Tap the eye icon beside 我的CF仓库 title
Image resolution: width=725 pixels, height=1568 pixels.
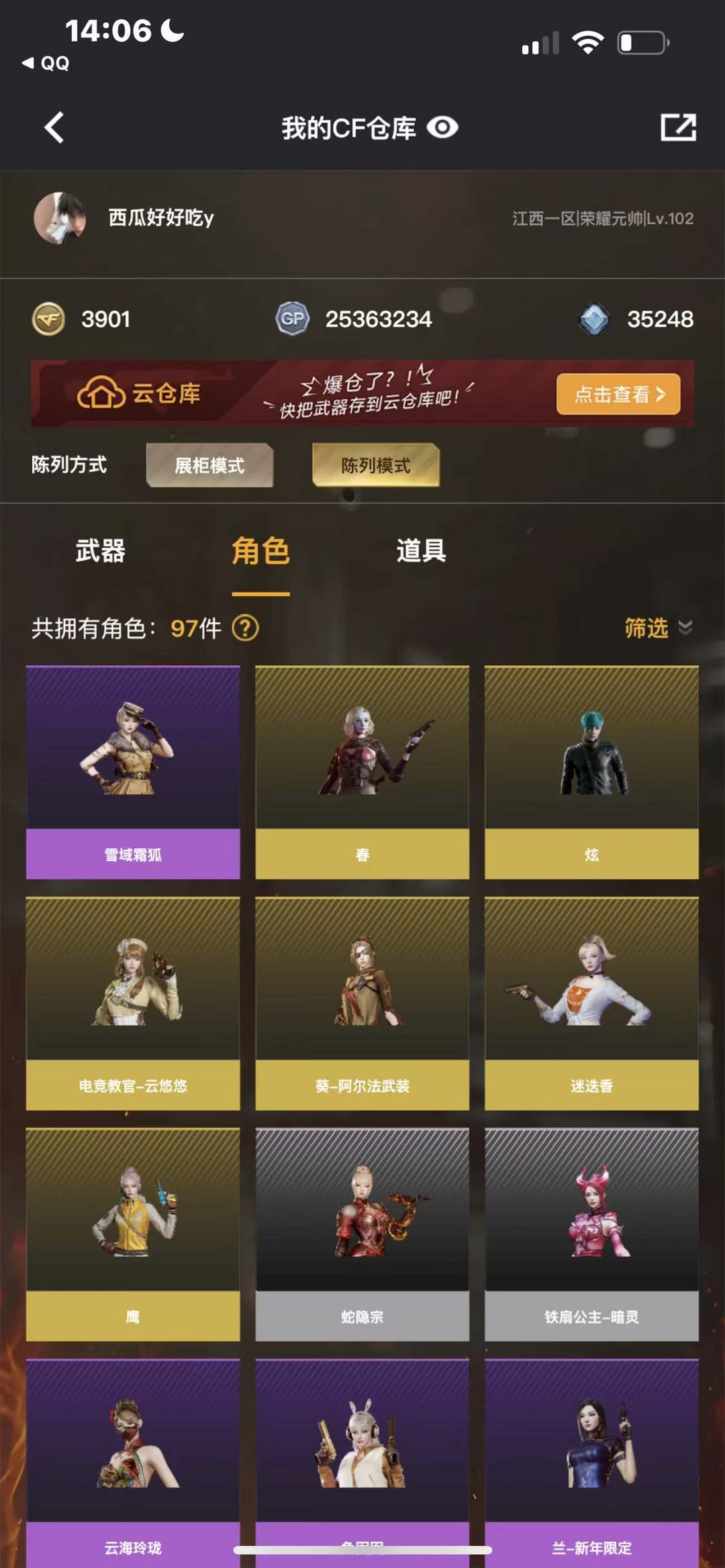click(x=443, y=128)
